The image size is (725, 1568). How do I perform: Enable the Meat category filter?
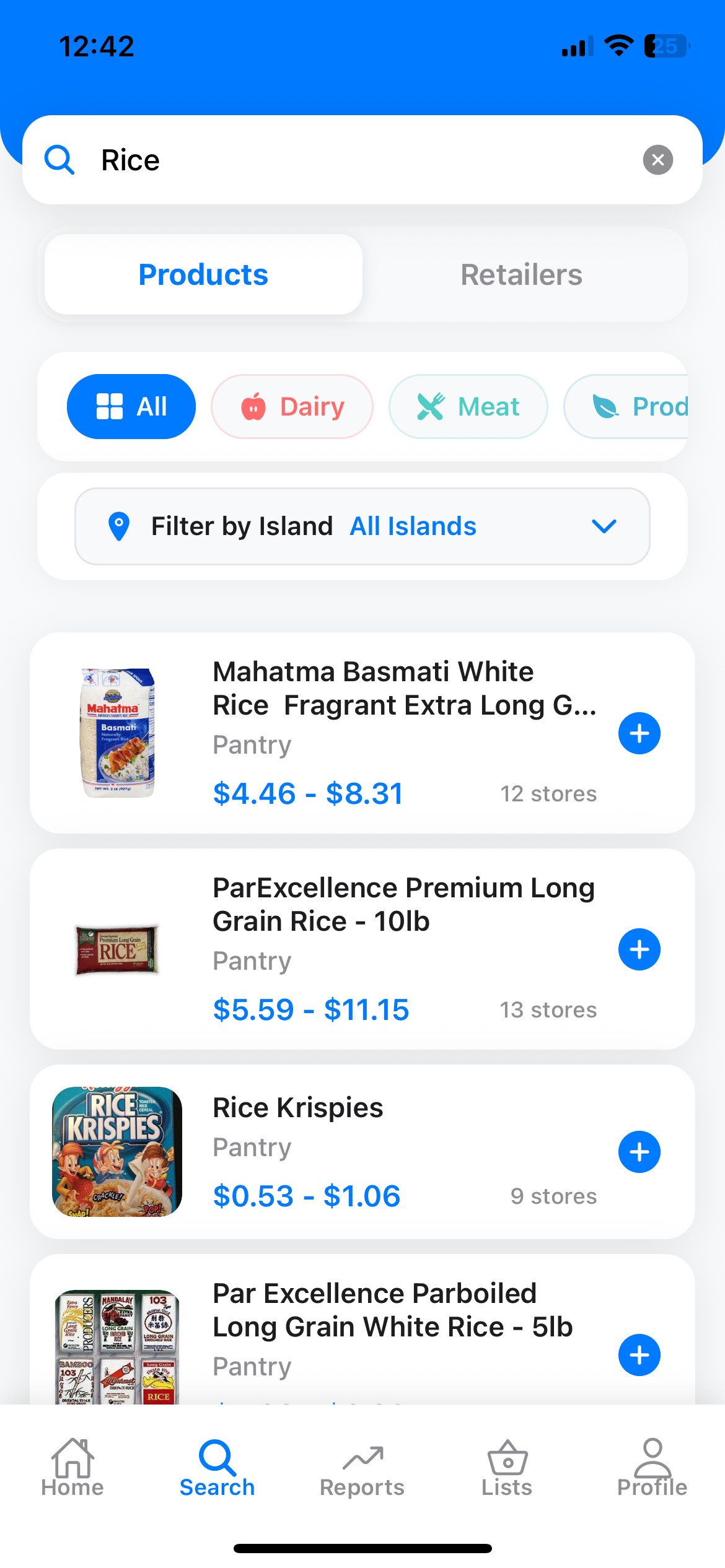(468, 406)
